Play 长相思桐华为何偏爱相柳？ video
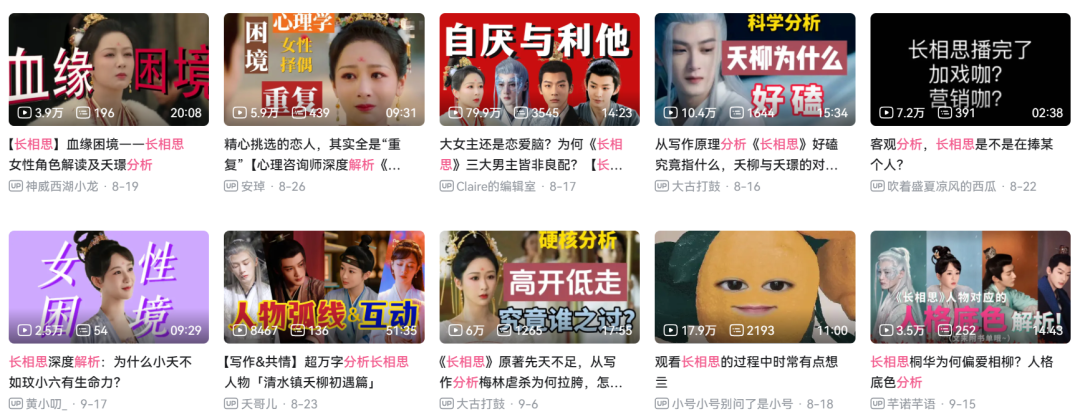 click(x=970, y=287)
